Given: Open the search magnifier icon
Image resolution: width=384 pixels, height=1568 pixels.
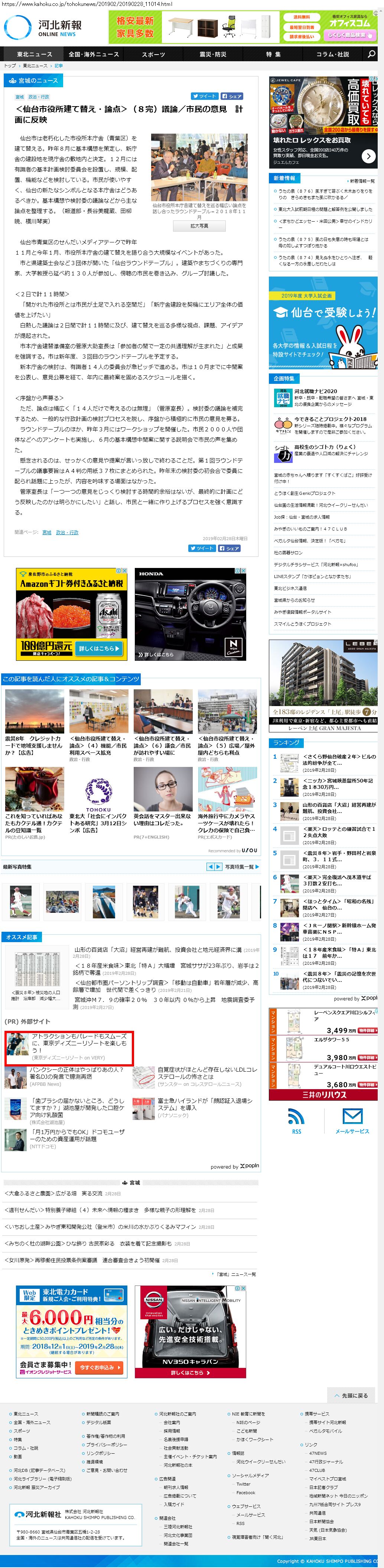Looking at the screenshot, I should point(371,54).
